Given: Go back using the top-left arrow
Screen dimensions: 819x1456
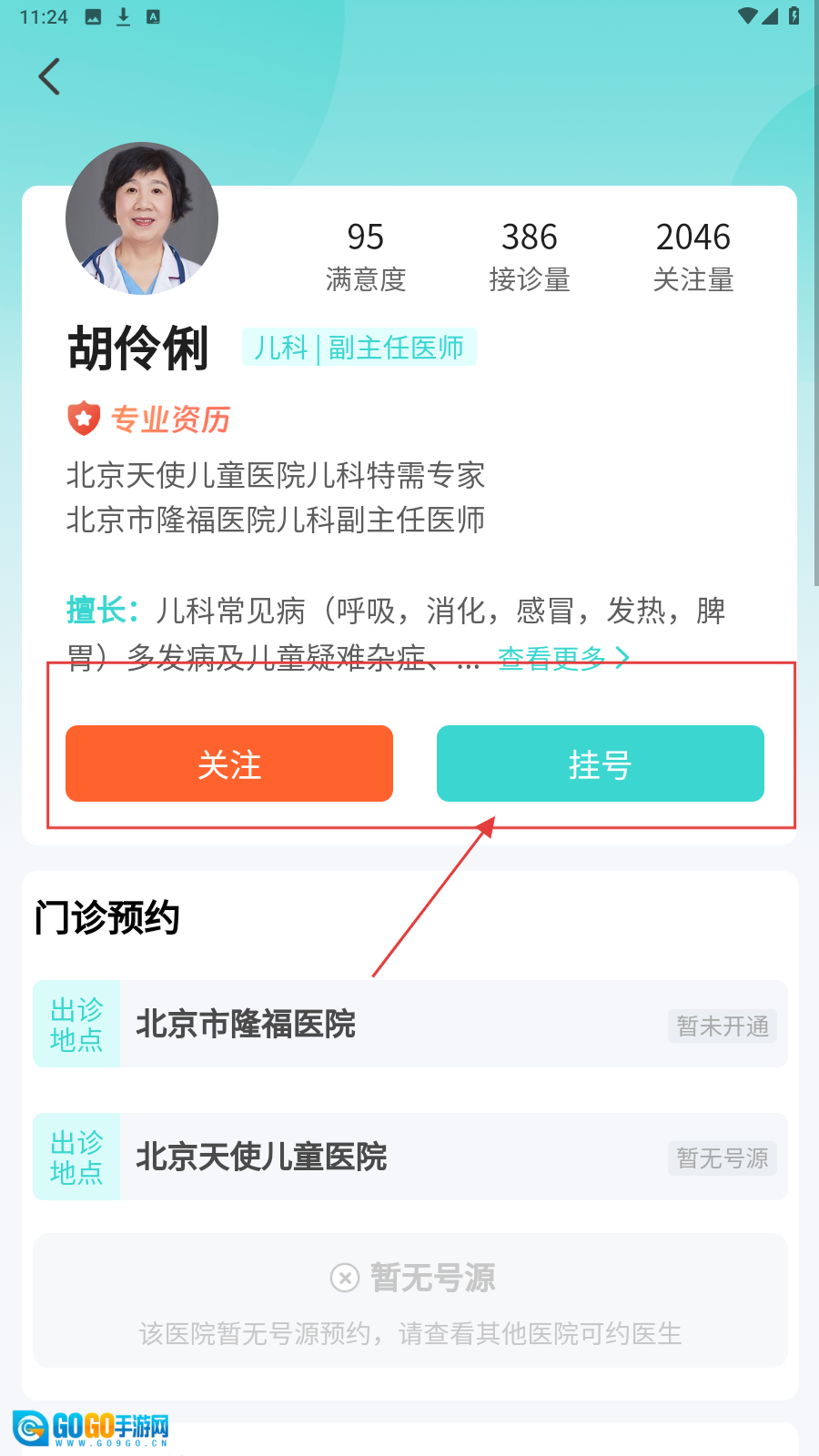Looking at the screenshot, I should pyautogui.click(x=50, y=76).
